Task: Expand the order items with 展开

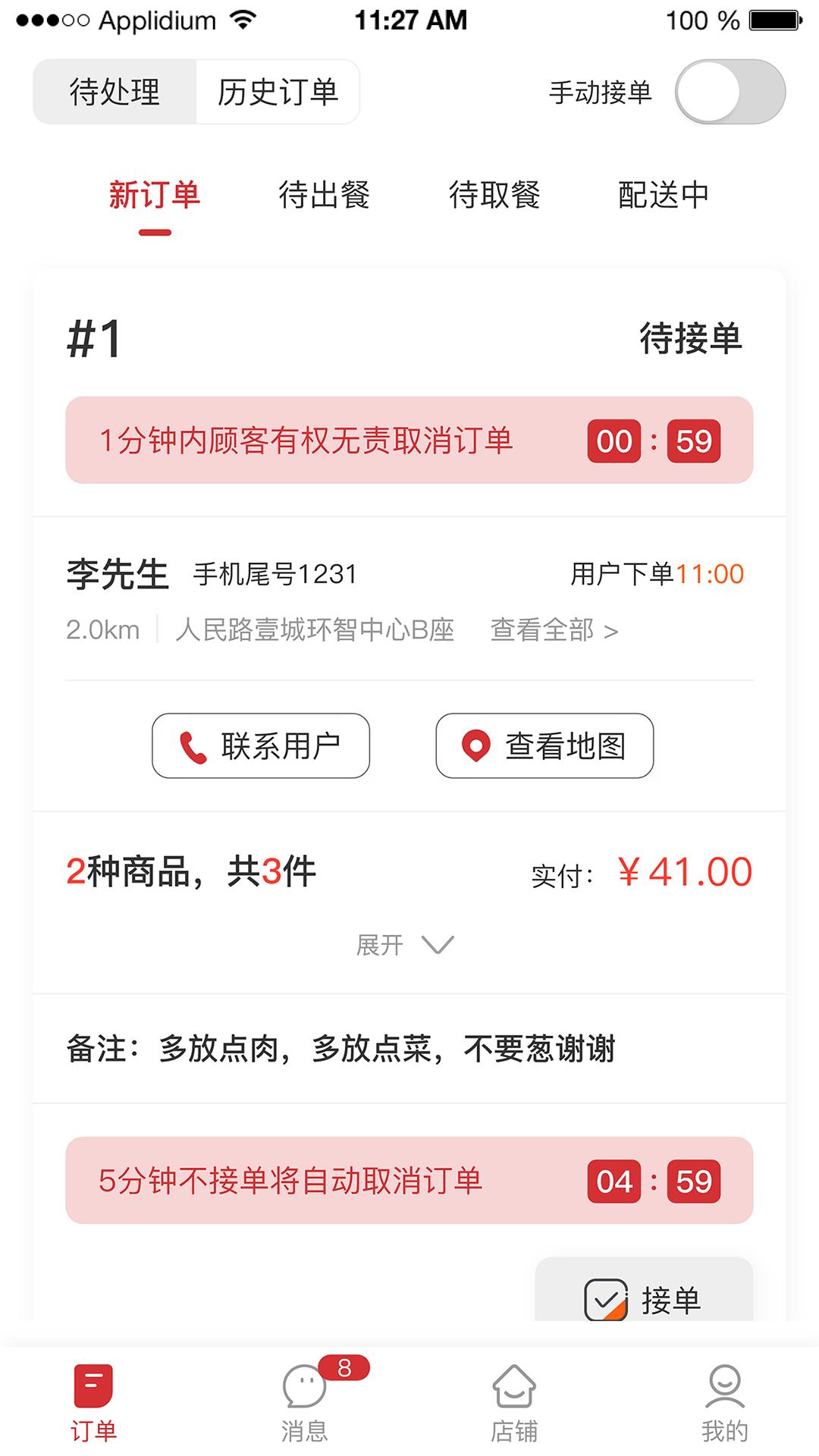Action: 405,945
